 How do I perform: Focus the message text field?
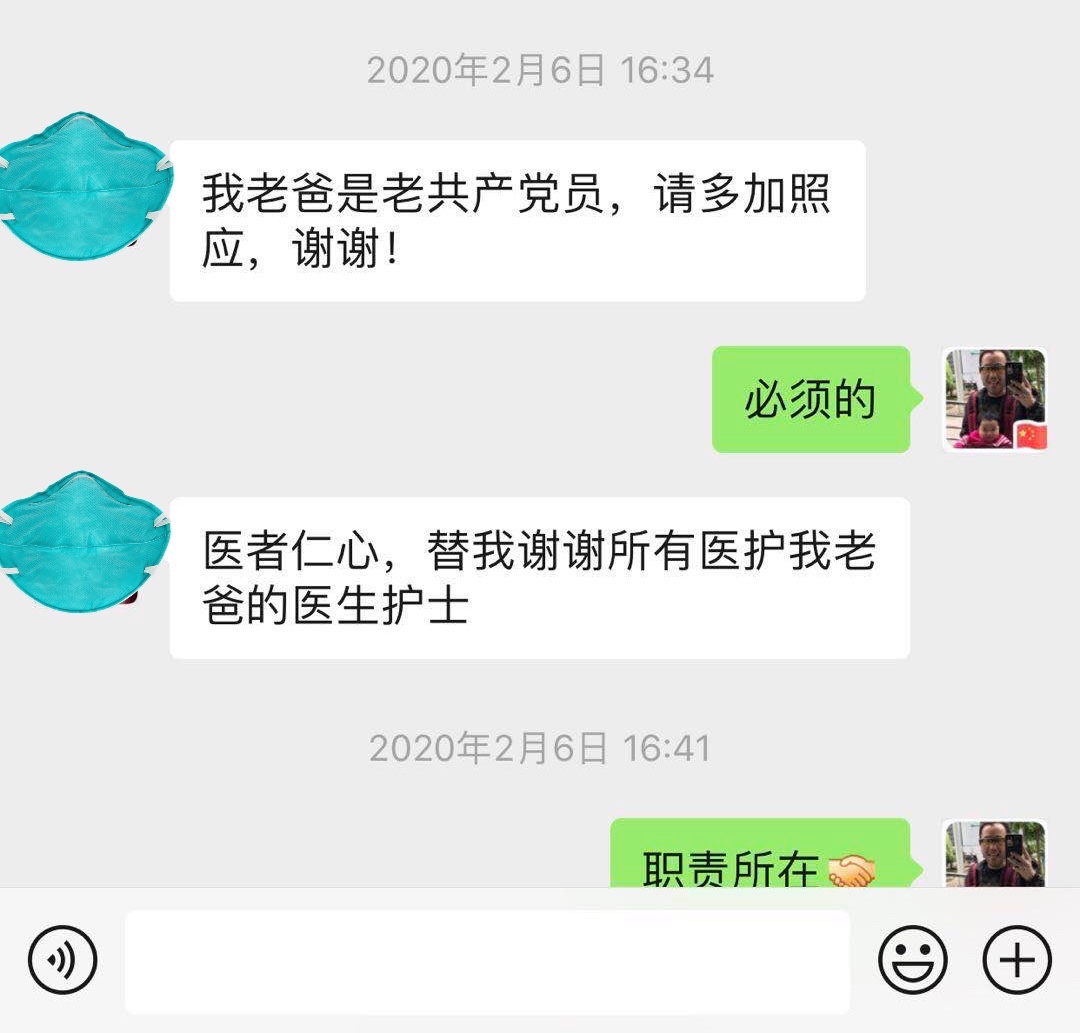click(x=487, y=961)
